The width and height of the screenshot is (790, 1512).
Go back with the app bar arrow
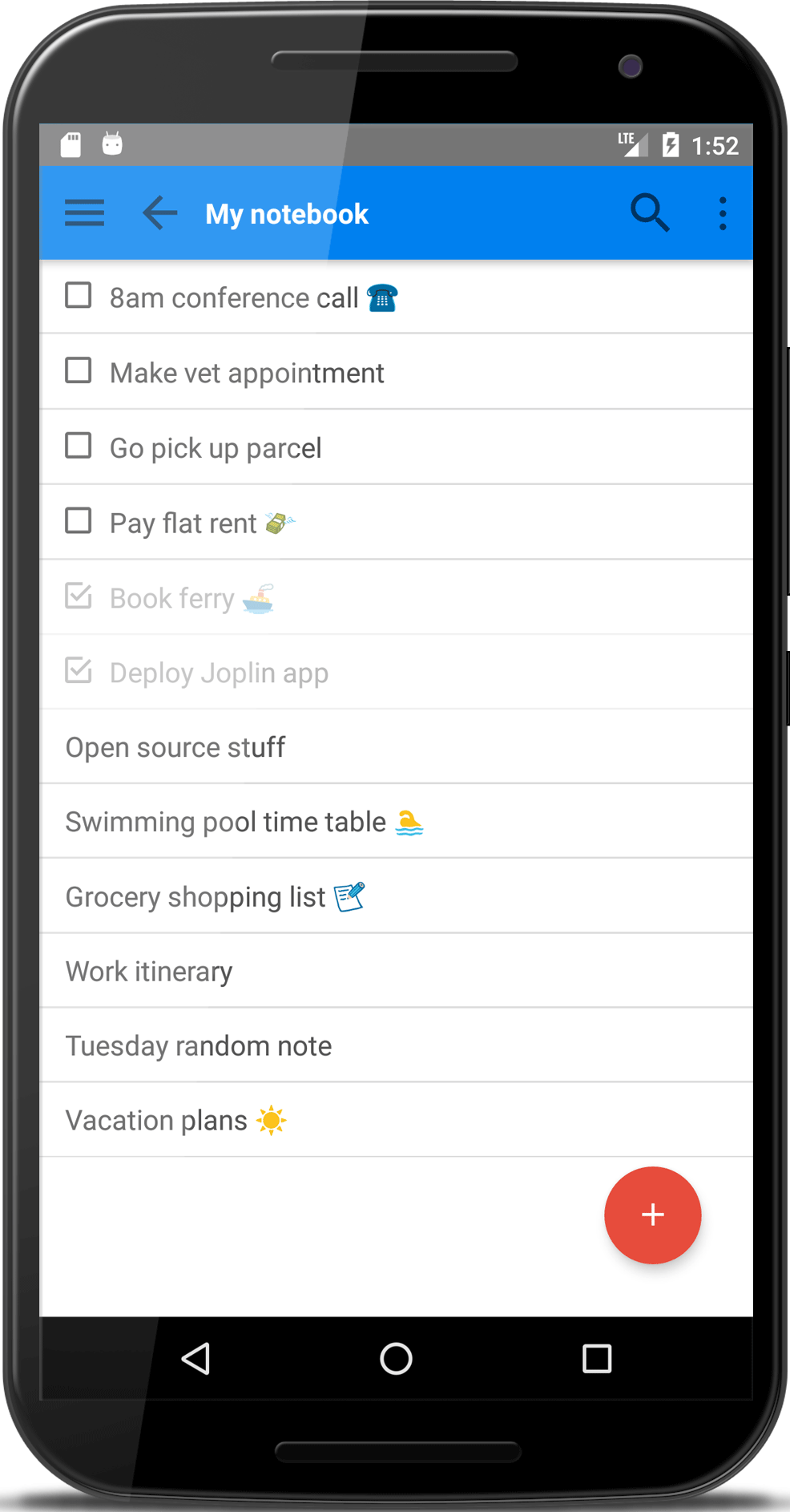click(159, 213)
